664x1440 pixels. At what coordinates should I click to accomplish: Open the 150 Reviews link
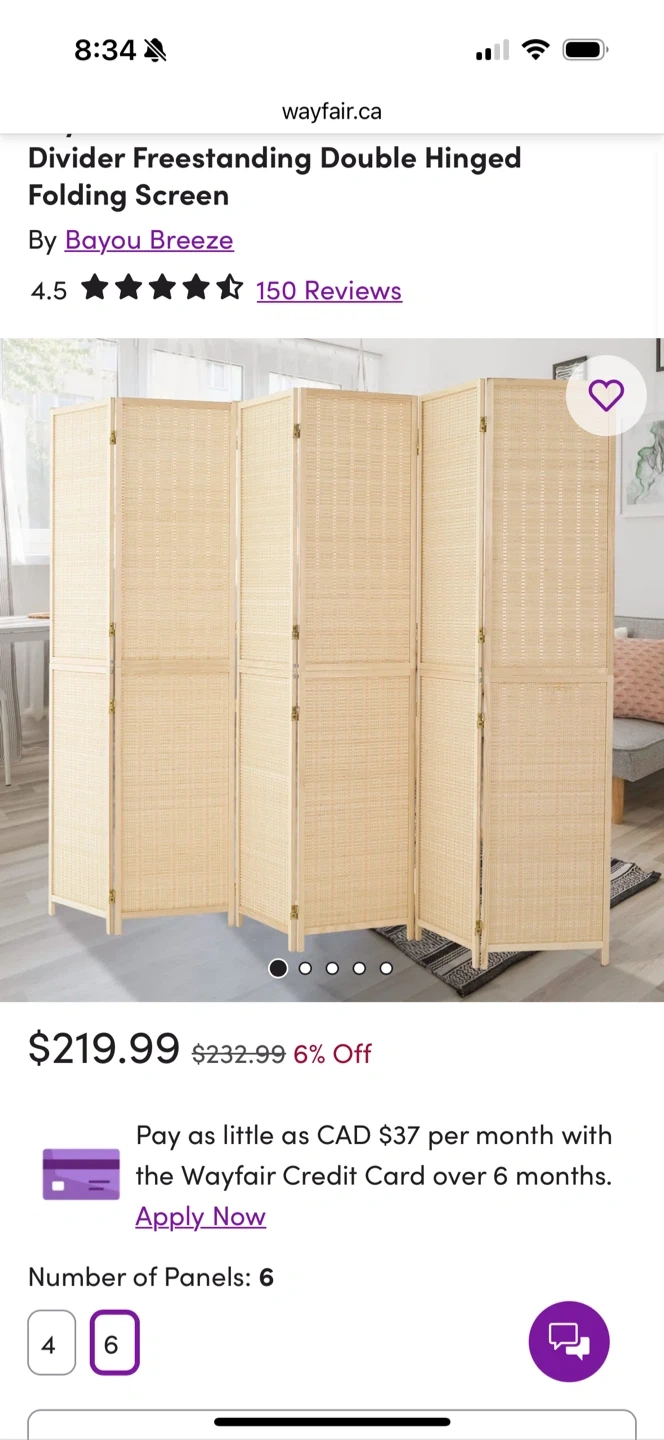coord(328,291)
